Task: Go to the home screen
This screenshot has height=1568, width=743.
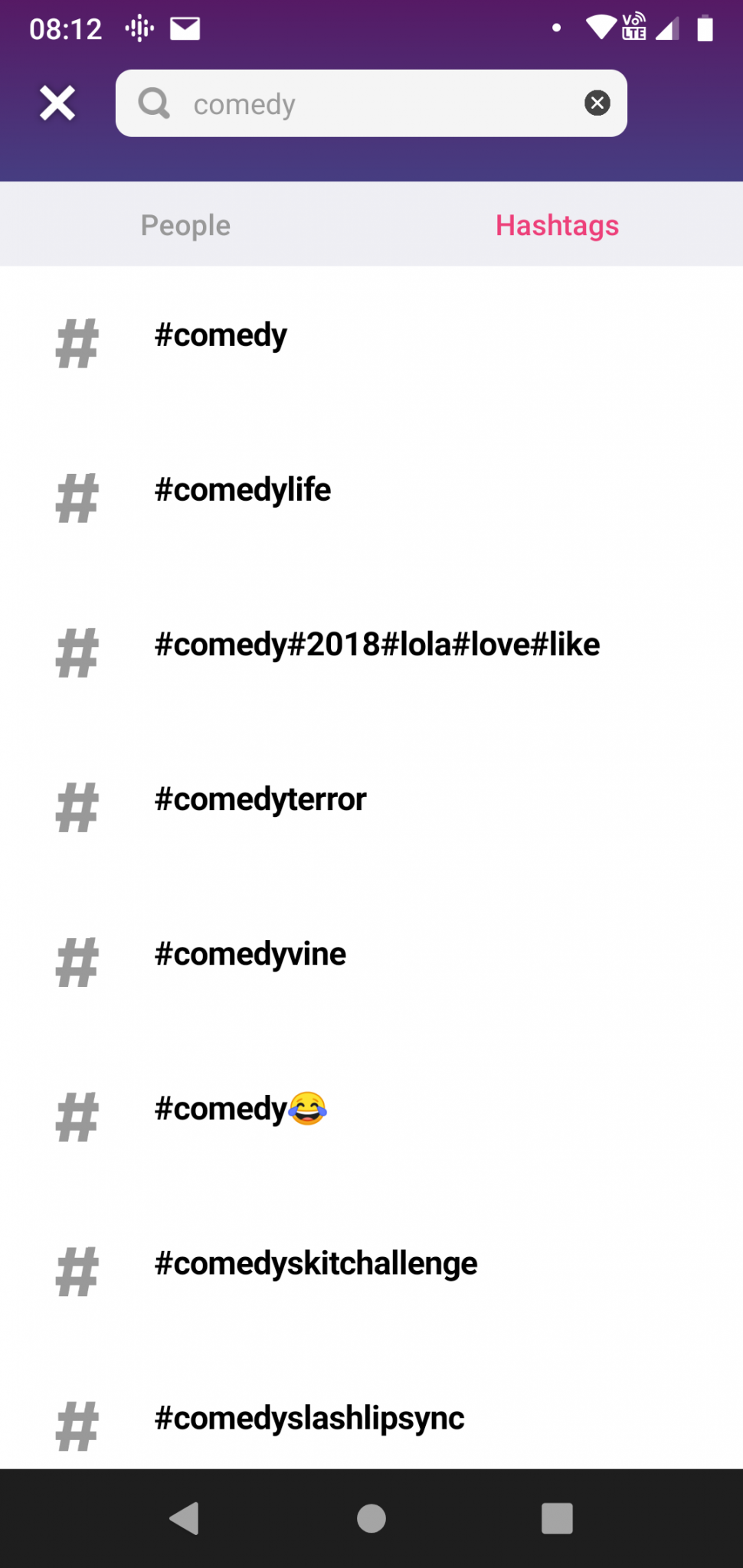Action: click(x=371, y=1518)
